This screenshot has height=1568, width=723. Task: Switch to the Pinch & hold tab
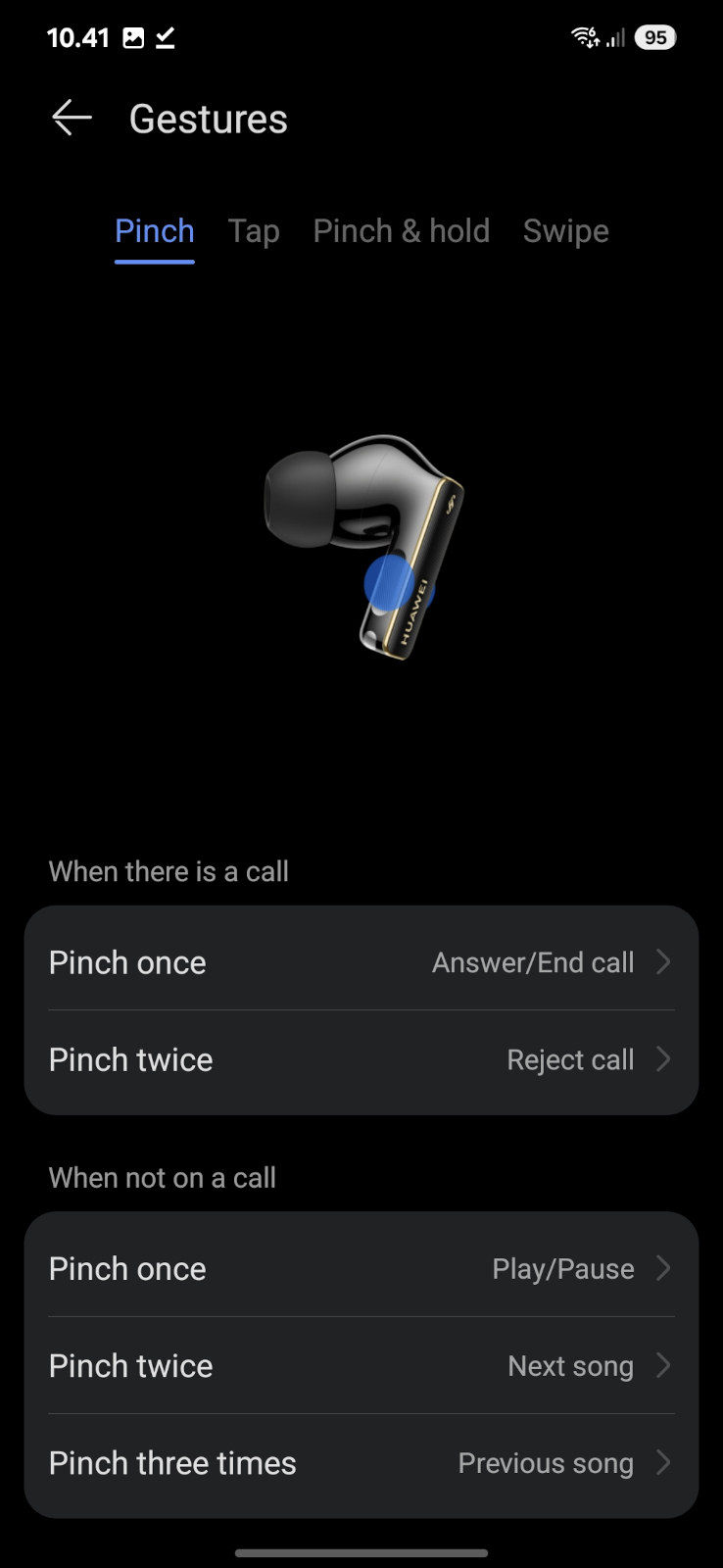[x=401, y=232]
